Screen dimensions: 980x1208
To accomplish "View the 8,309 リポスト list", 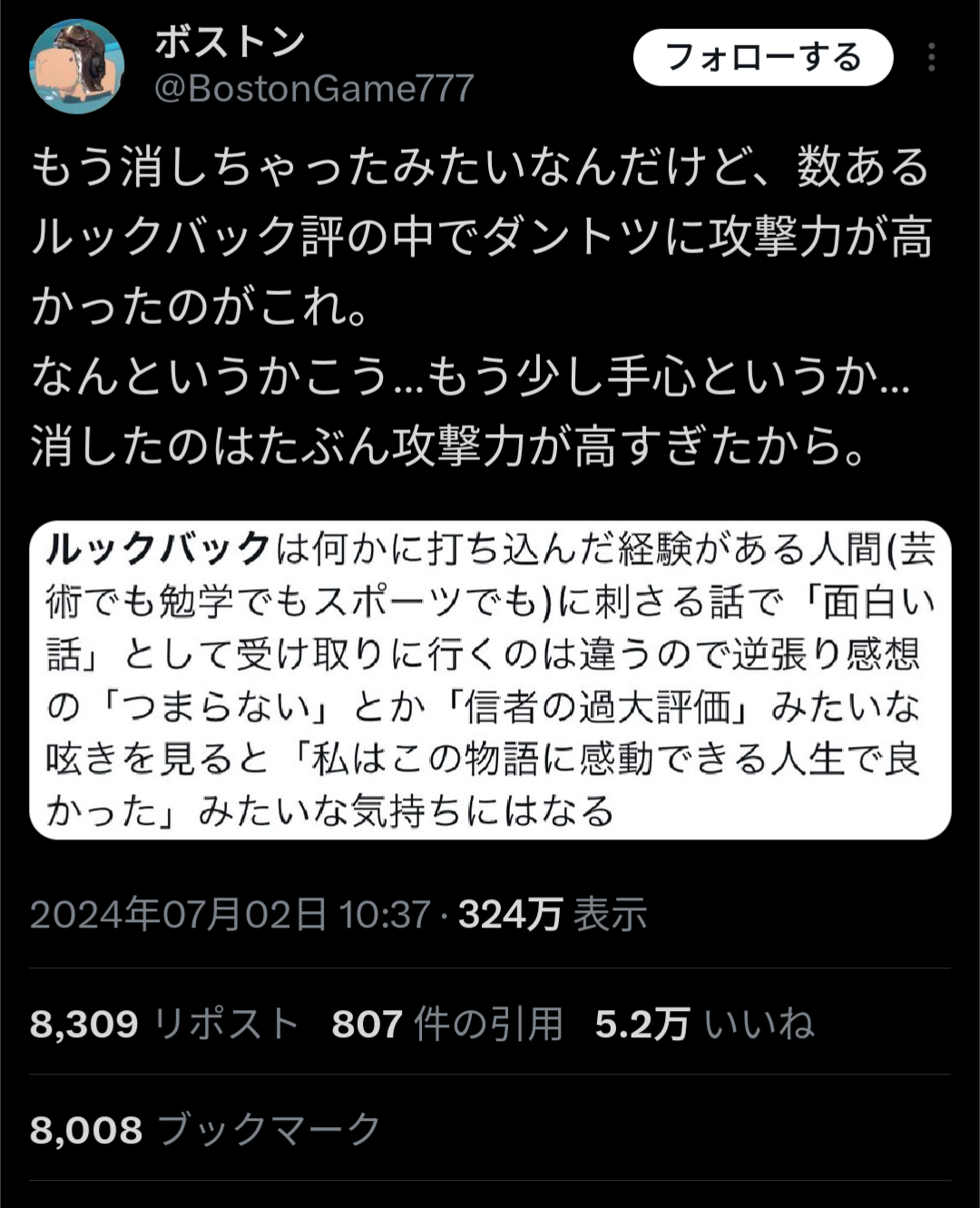I will pyautogui.click(x=163, y=1024).
